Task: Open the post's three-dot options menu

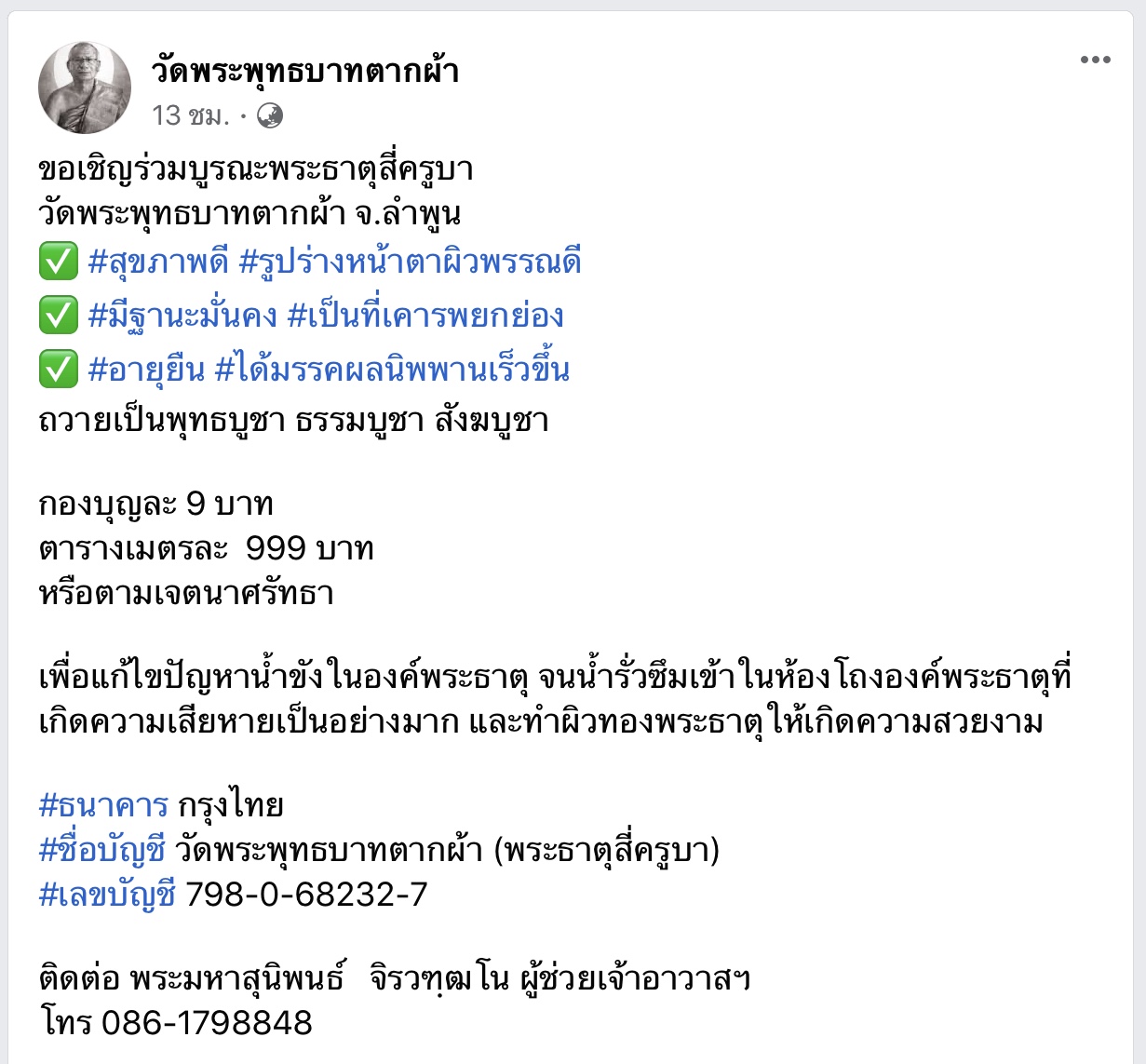Action: pos(1095,61)
